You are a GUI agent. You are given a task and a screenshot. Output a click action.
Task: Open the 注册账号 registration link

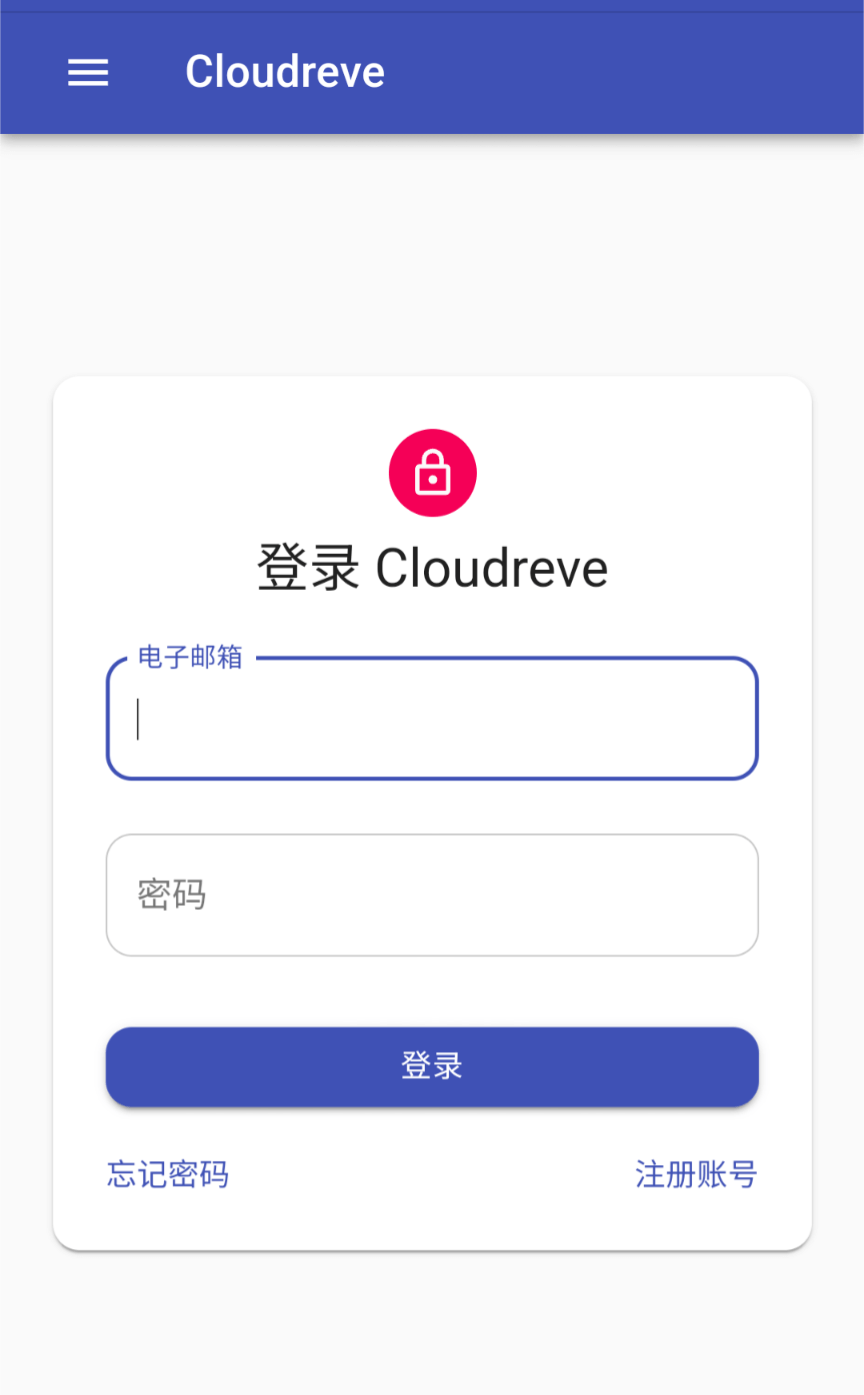click(x=695, y=1175)
